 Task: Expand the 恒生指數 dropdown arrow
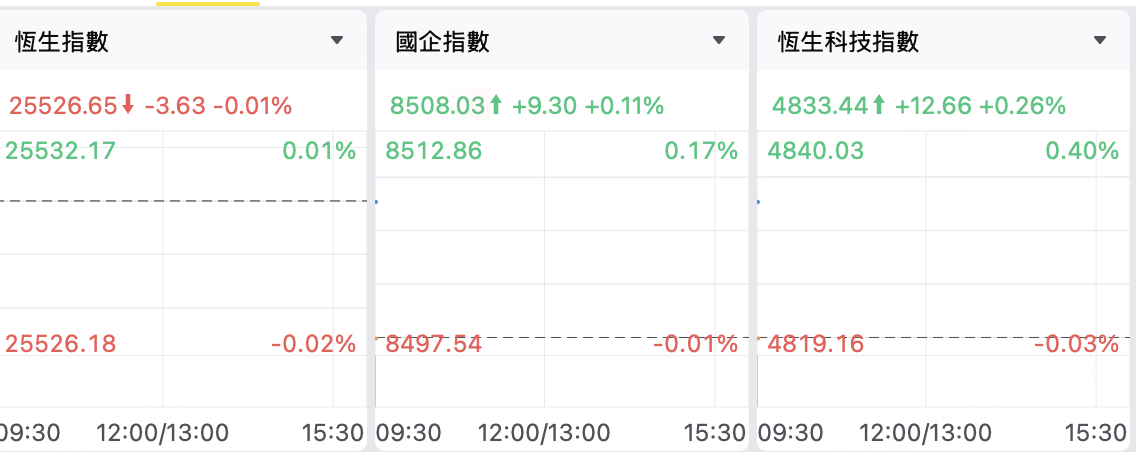[337, 41]
